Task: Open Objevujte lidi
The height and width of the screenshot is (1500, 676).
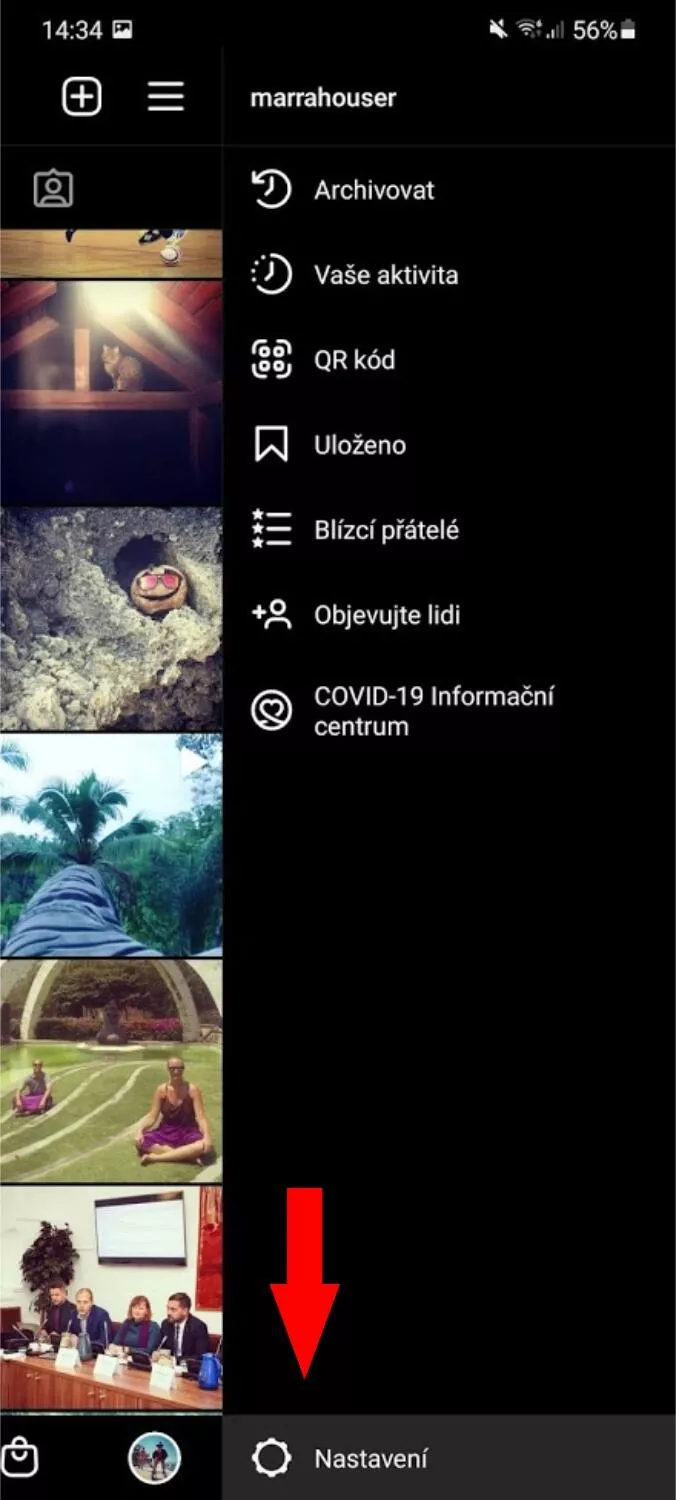Action: [x=387, y=615]
